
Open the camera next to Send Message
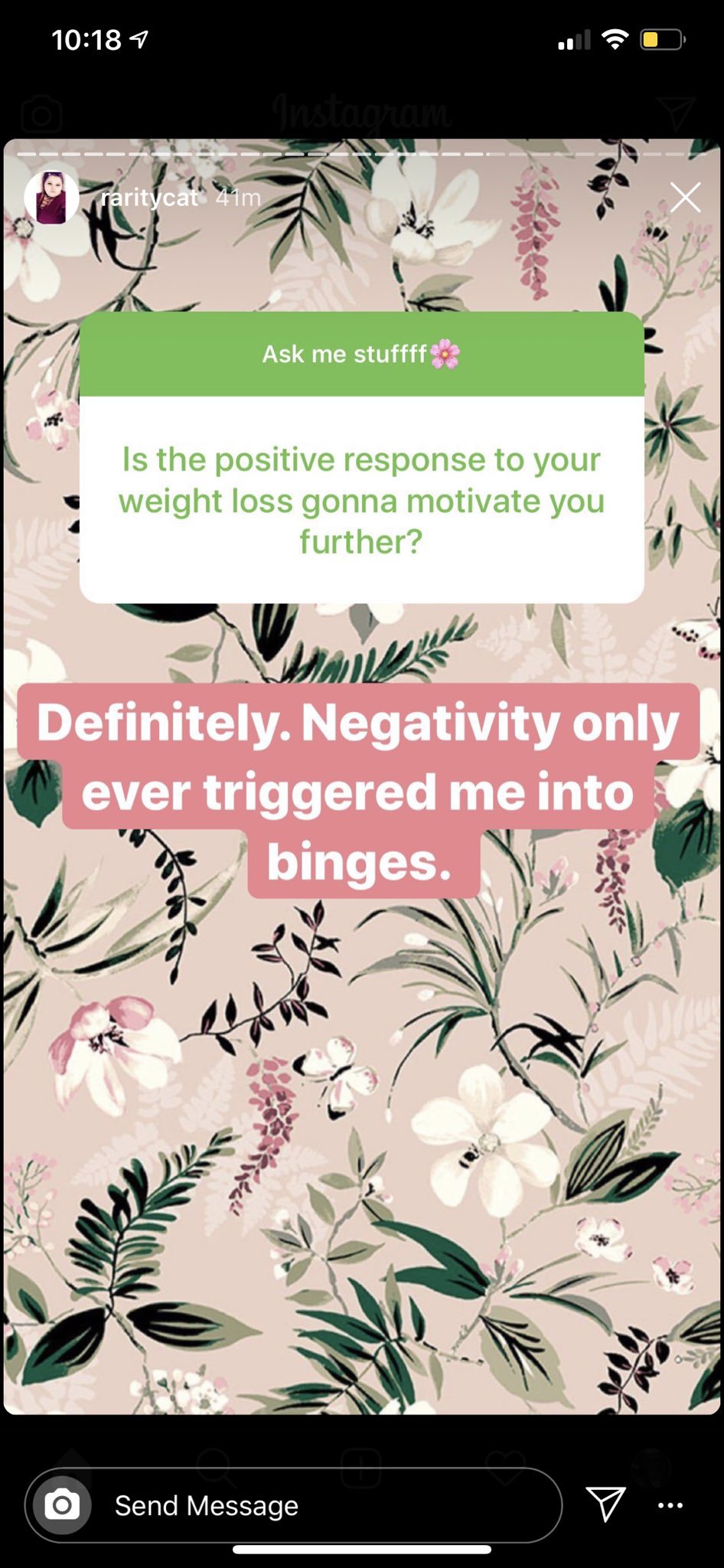point(62,1505)
